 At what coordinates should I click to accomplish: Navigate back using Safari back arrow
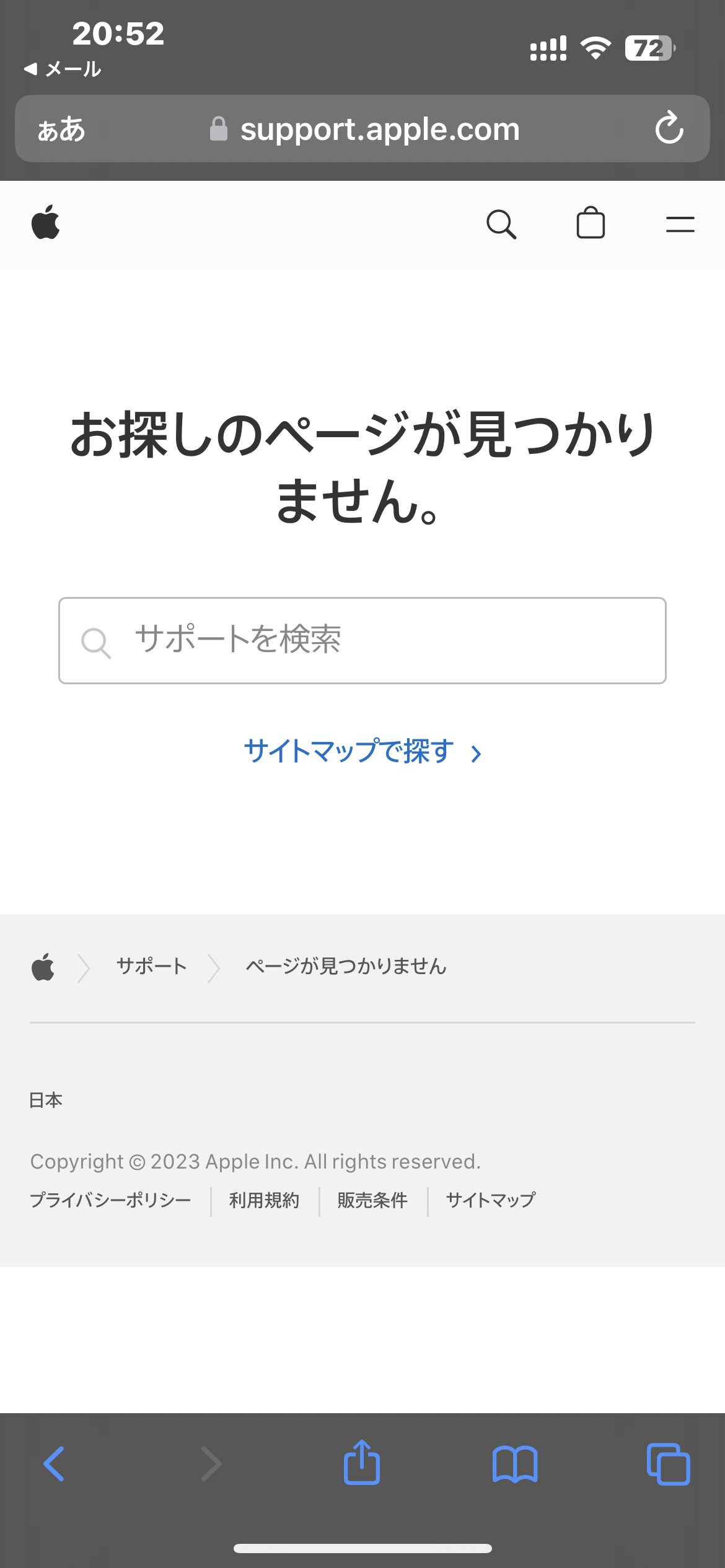pos(55,1465)
